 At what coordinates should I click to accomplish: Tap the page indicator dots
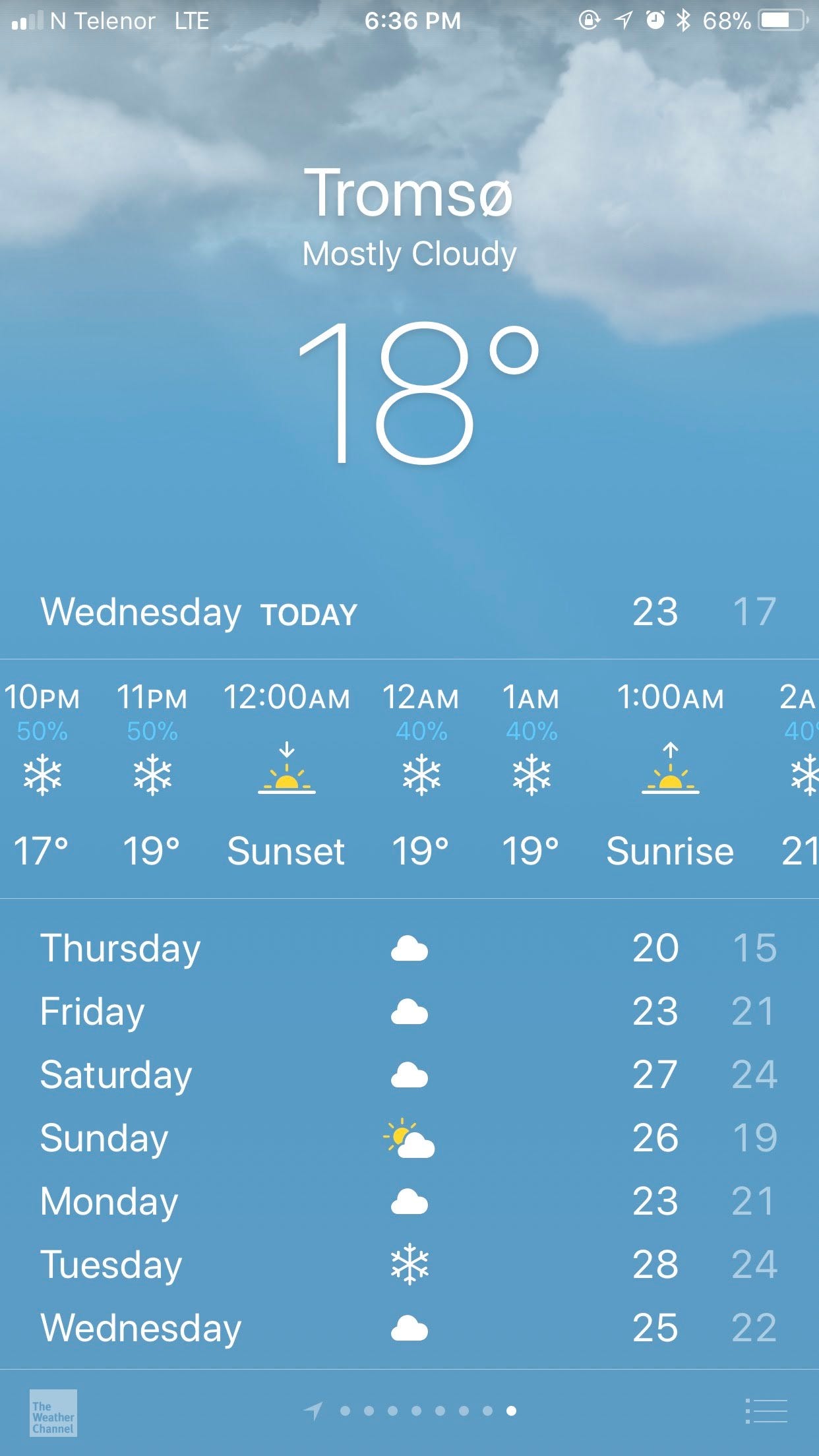point(410,1410)
